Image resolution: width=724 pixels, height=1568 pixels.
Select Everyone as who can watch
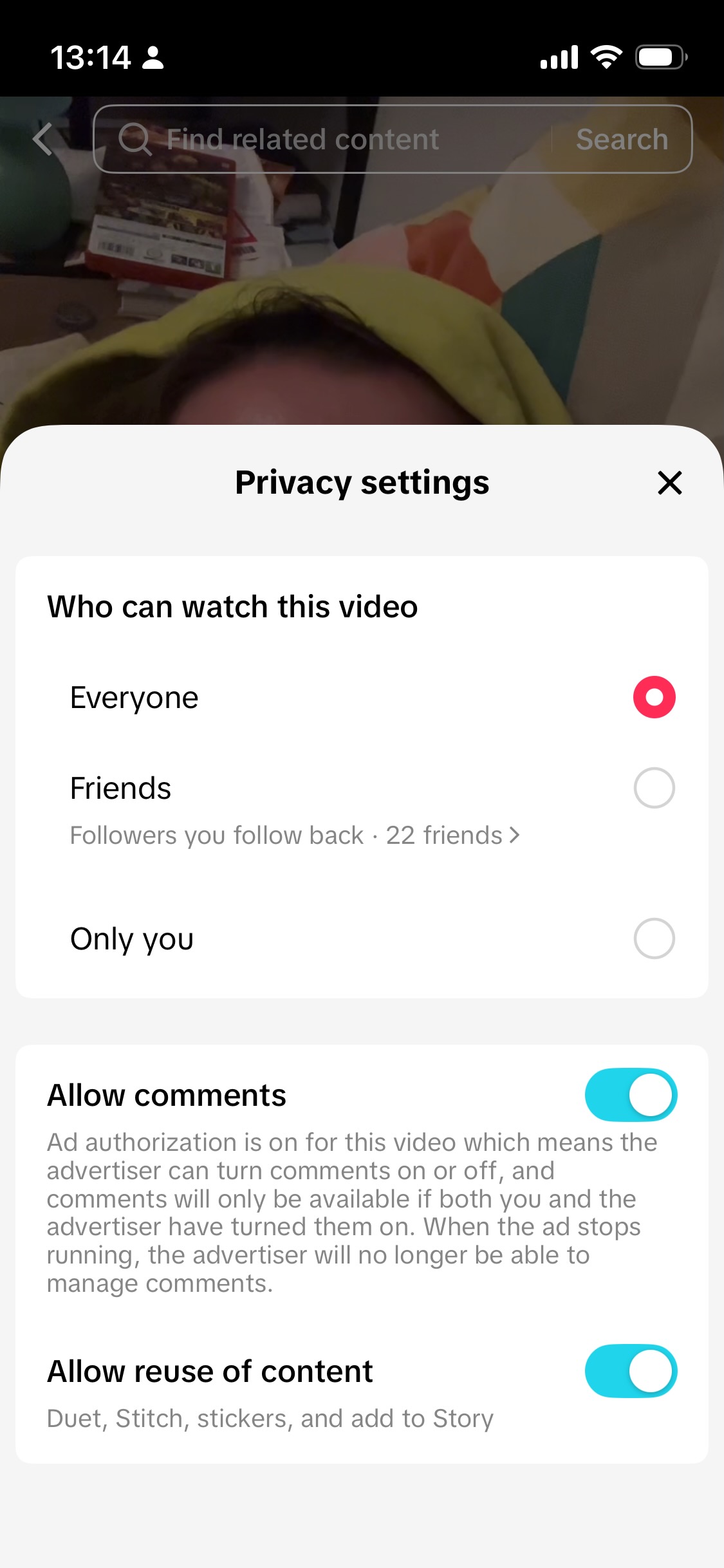pos(654,696)
